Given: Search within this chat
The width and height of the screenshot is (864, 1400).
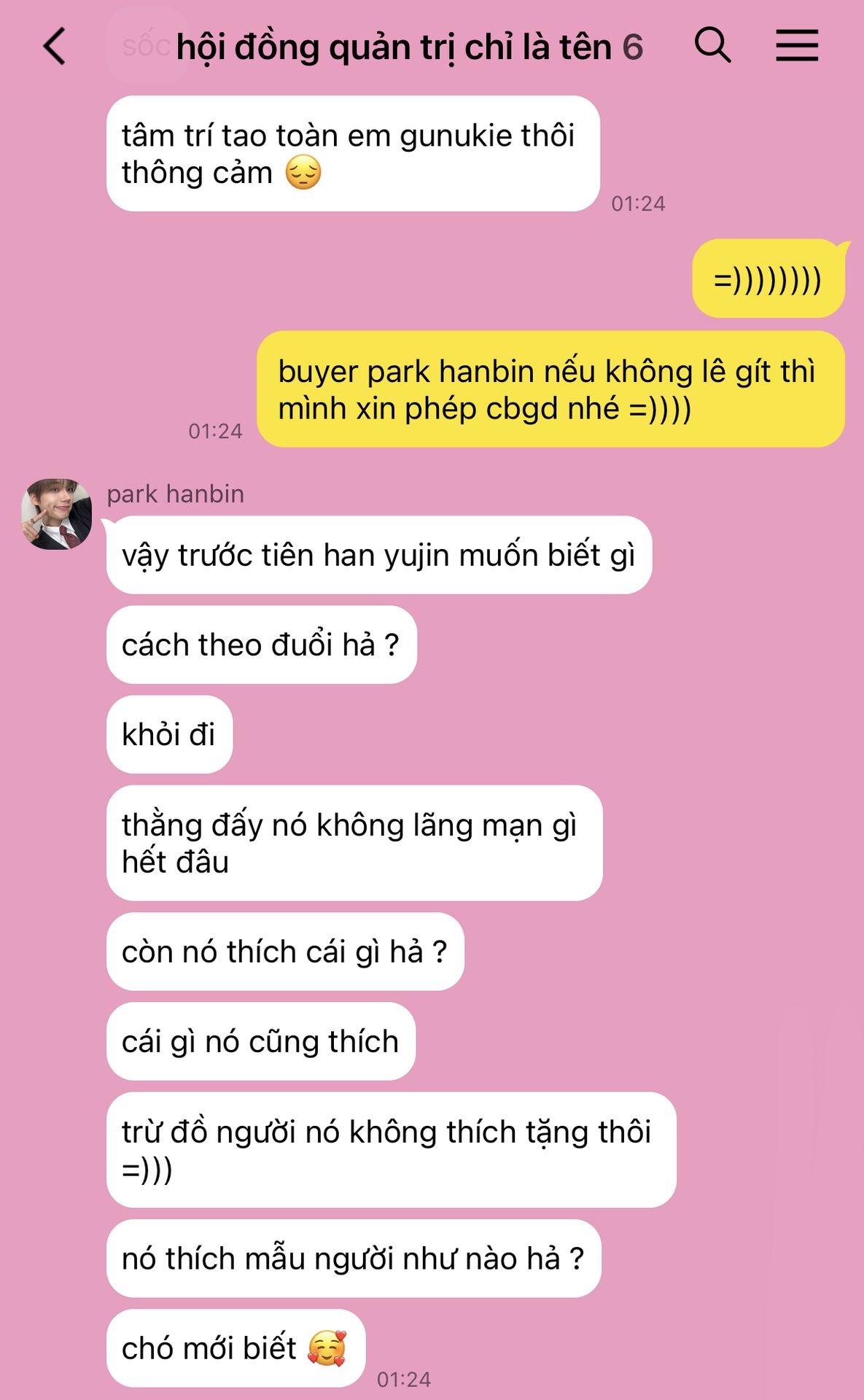Looking at the screenshot, I should pos(712,45).
